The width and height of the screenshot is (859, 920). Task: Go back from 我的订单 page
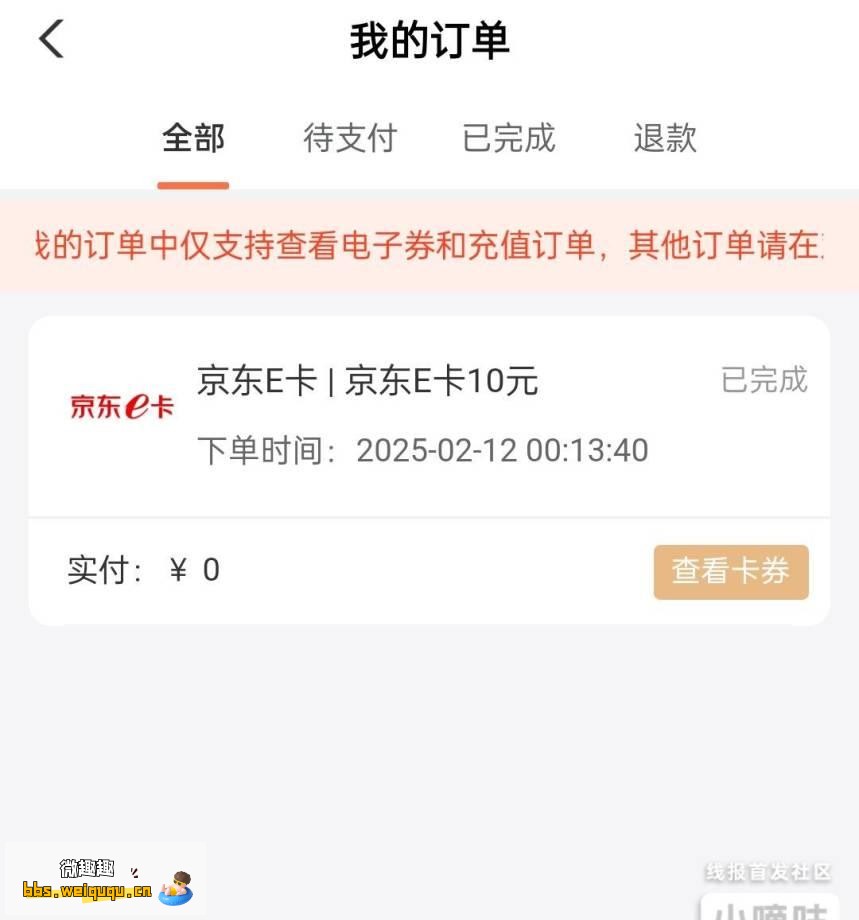tap(52, 40)
